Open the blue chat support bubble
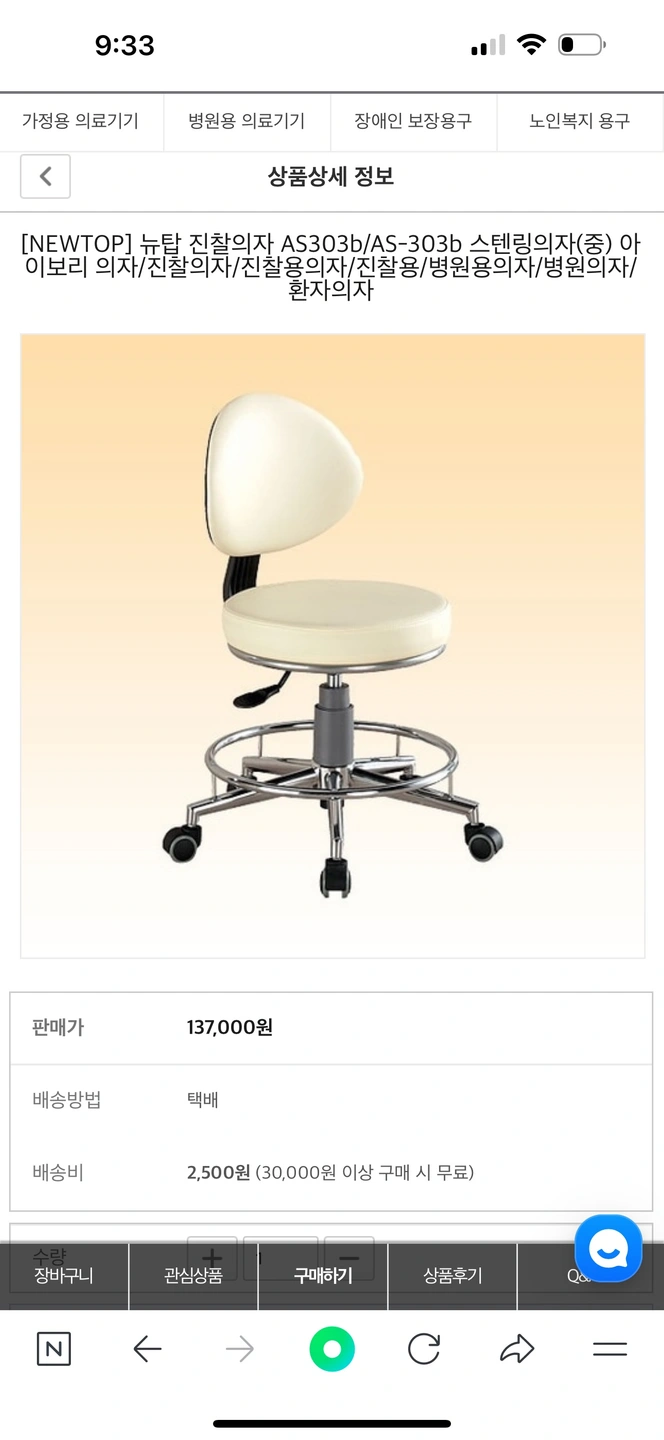 pyautogui.click(x=608, y=1248)
